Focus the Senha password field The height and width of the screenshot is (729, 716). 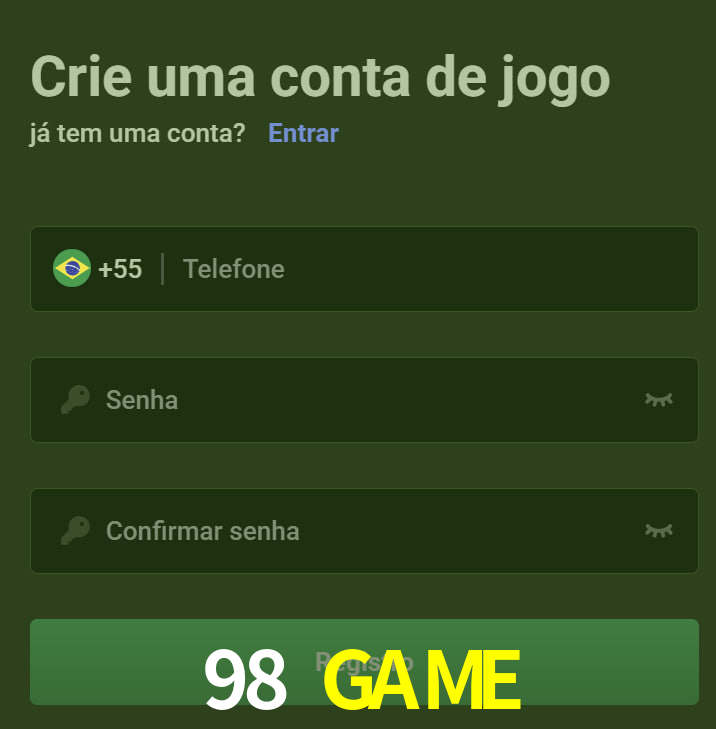click(360, 400)
